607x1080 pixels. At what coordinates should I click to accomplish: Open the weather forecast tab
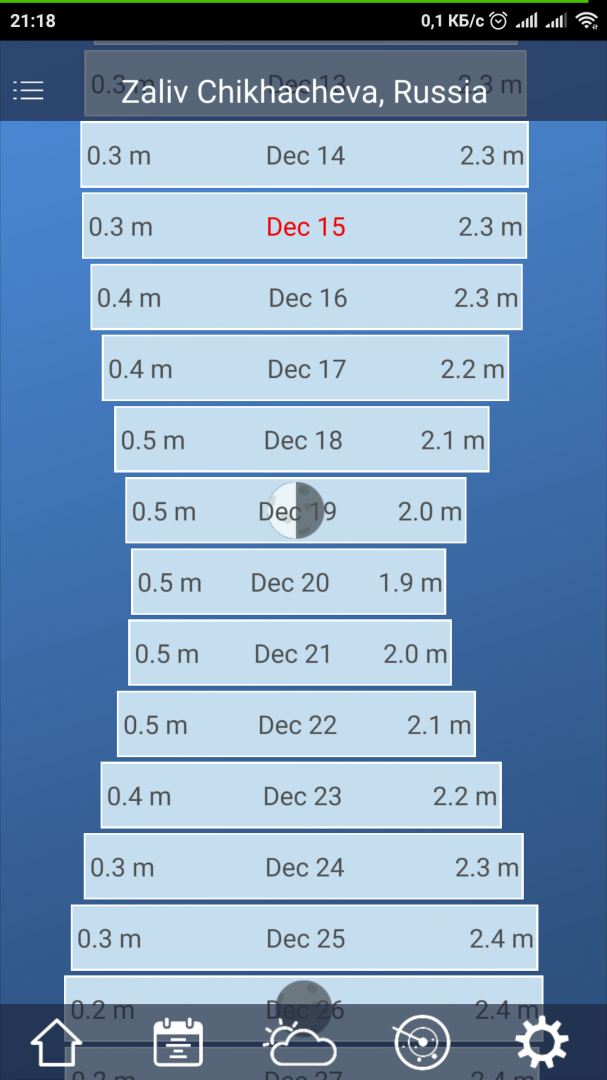300,1043
